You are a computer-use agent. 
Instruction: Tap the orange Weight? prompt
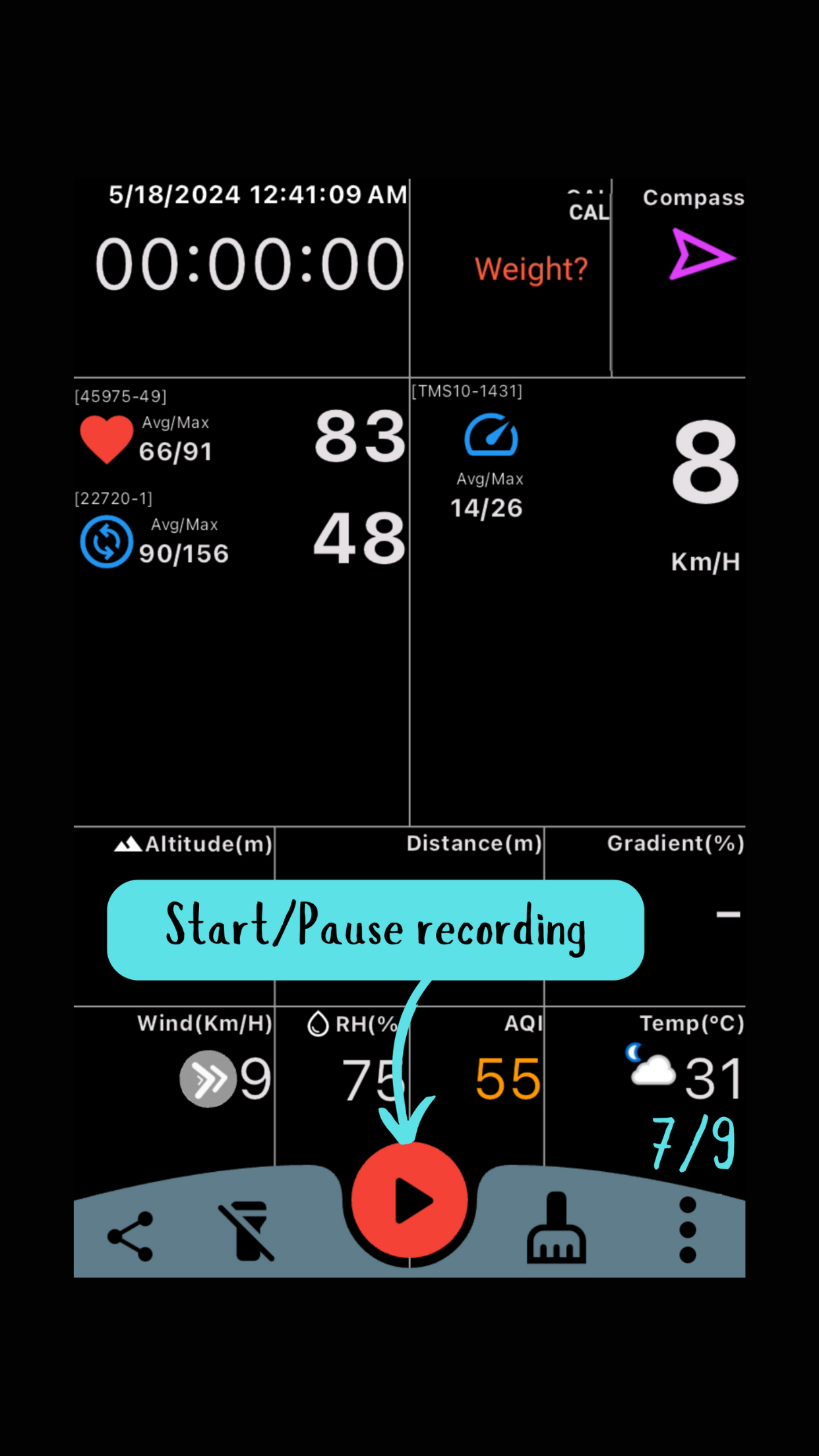530,269
